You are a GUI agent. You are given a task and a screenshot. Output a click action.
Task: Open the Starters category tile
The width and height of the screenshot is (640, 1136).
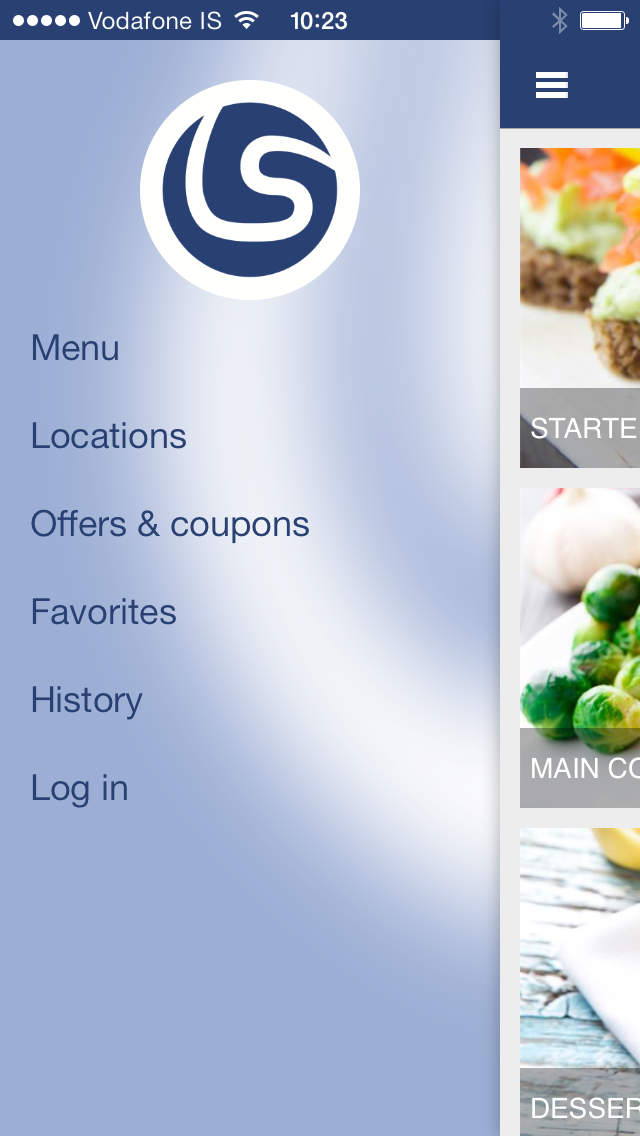(580, 308)
